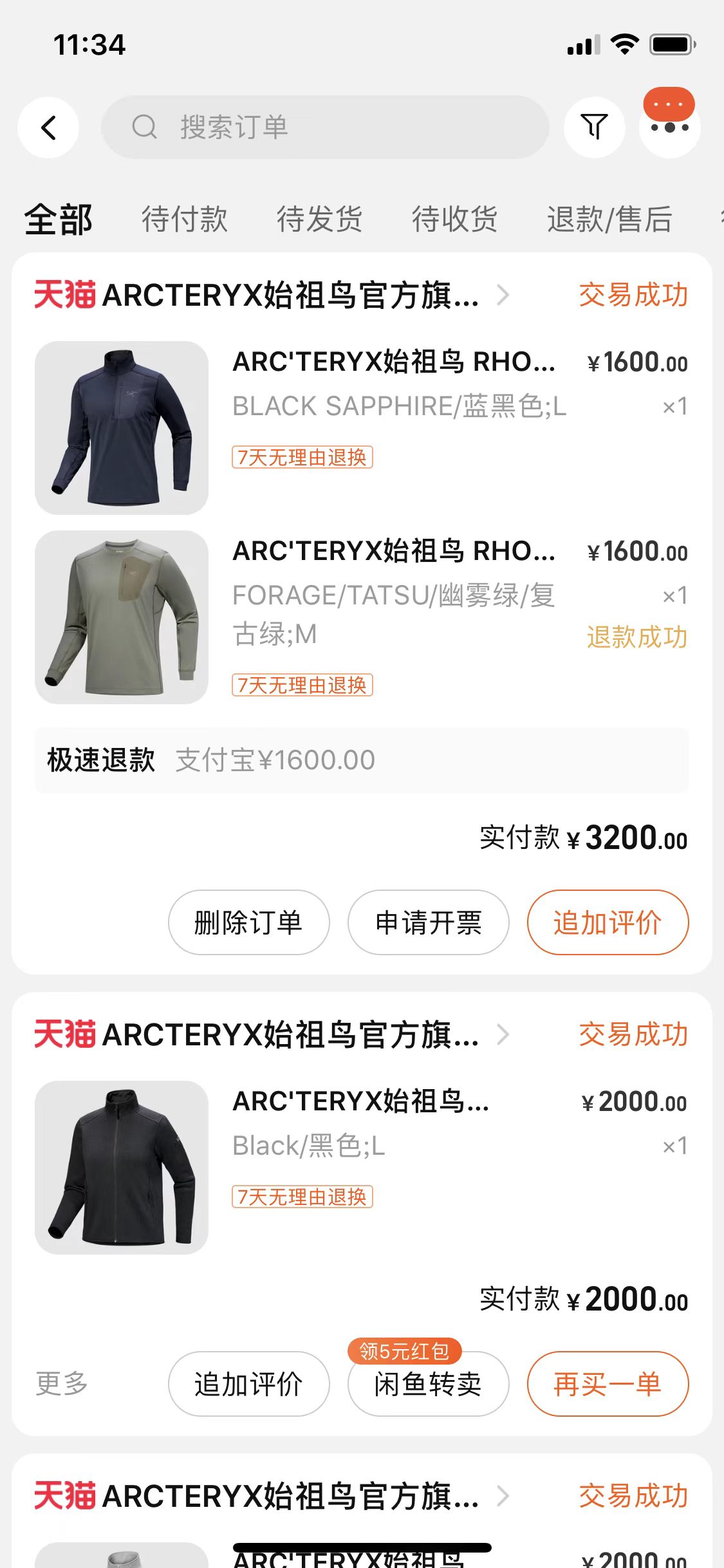Image resolution: width=724 pixels, height=1568 pixels.
Task: Open the order filter funnel icon
Action: point(595,127)
